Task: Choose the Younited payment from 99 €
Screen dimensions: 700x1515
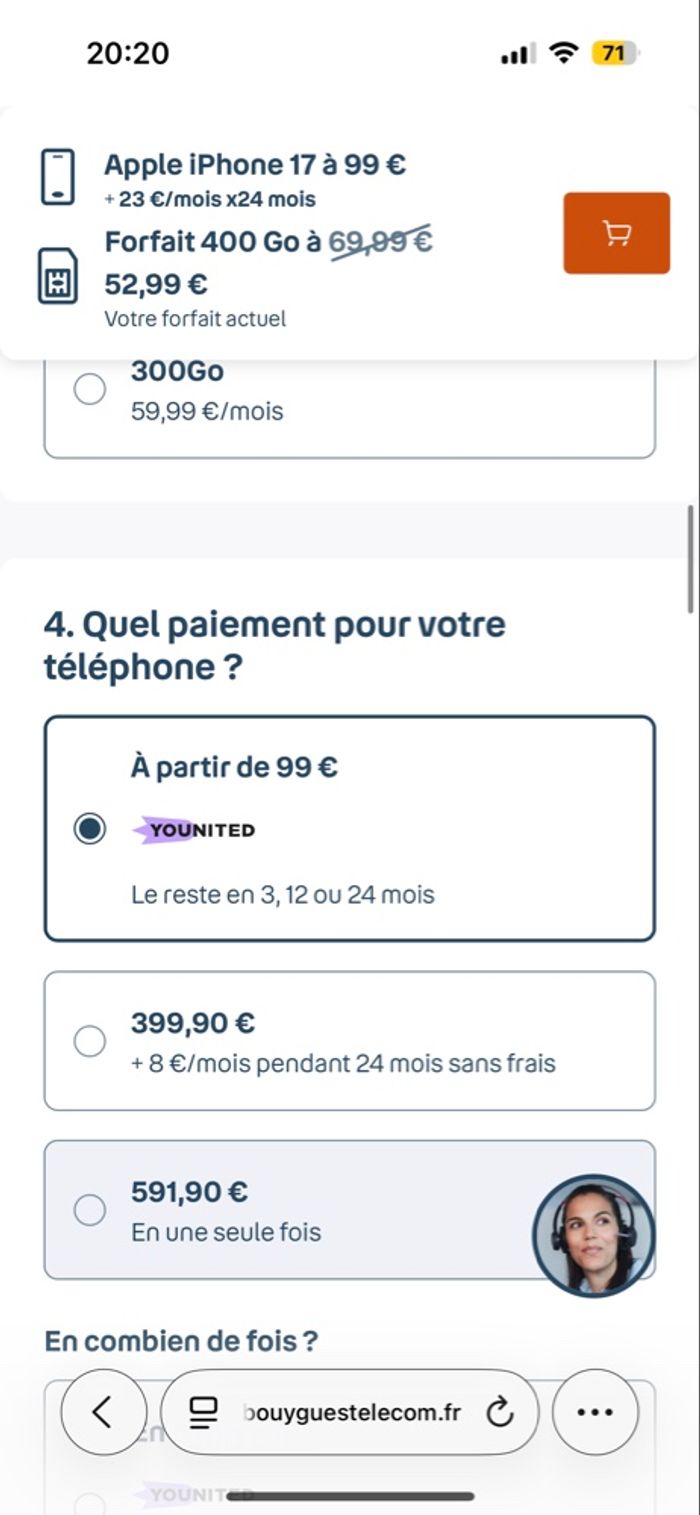Action: pos(90,829)
